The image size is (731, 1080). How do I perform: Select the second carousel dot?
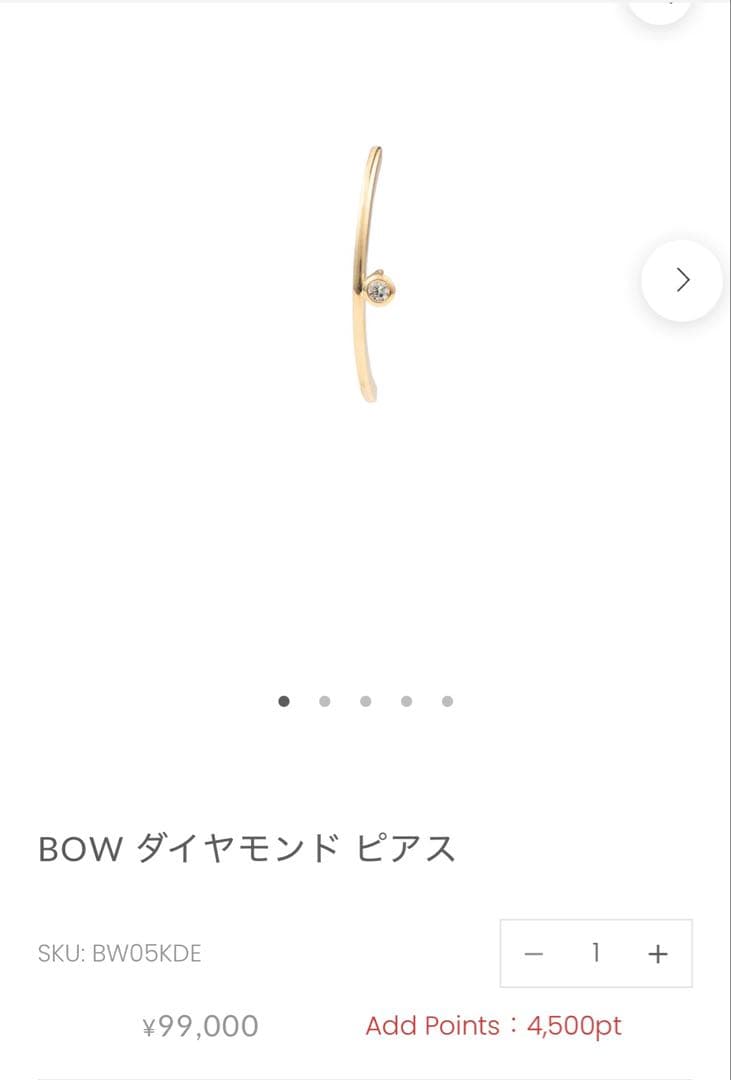click(325, 701)
